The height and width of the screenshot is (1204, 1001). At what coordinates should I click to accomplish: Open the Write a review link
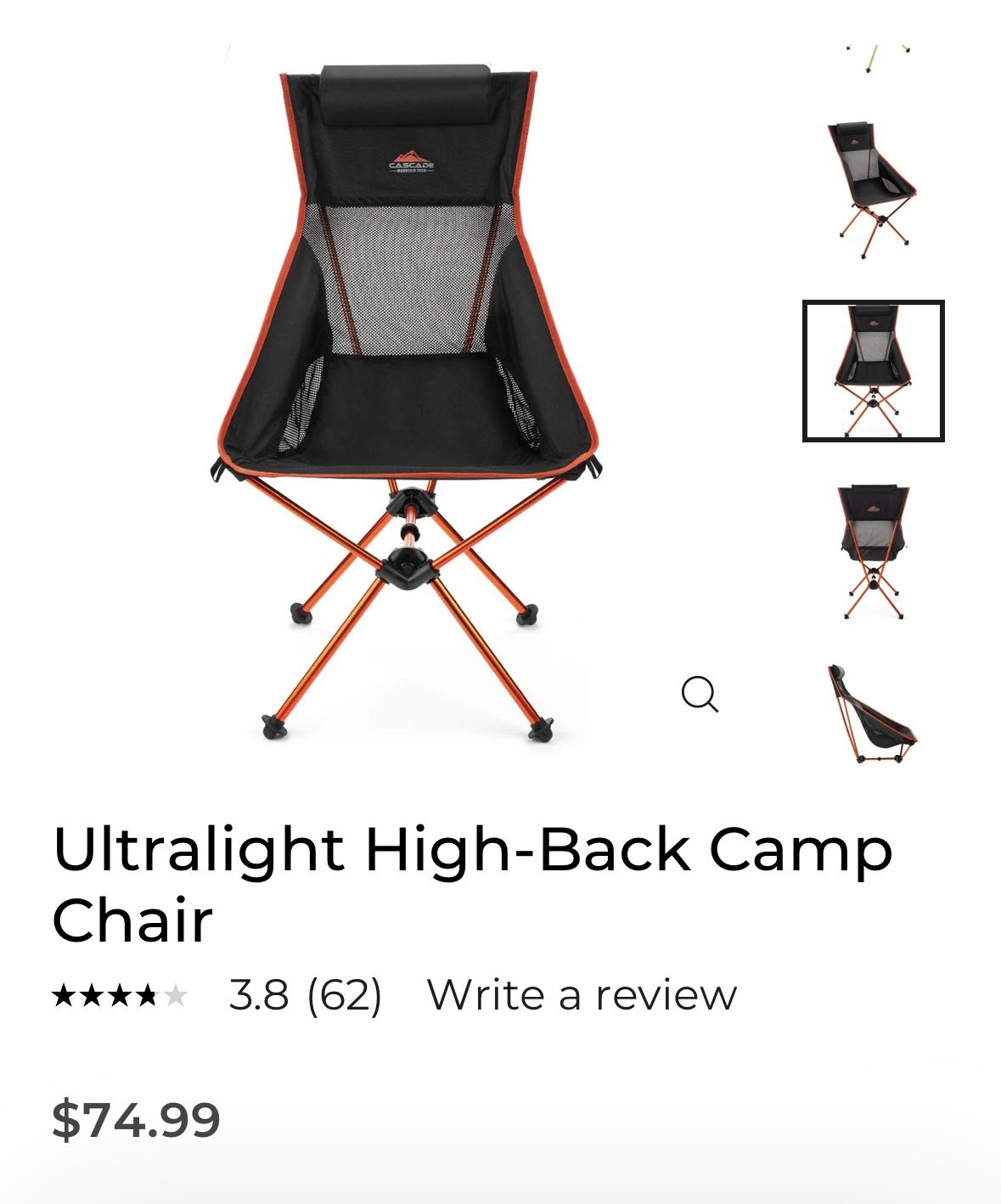[582, 994]
